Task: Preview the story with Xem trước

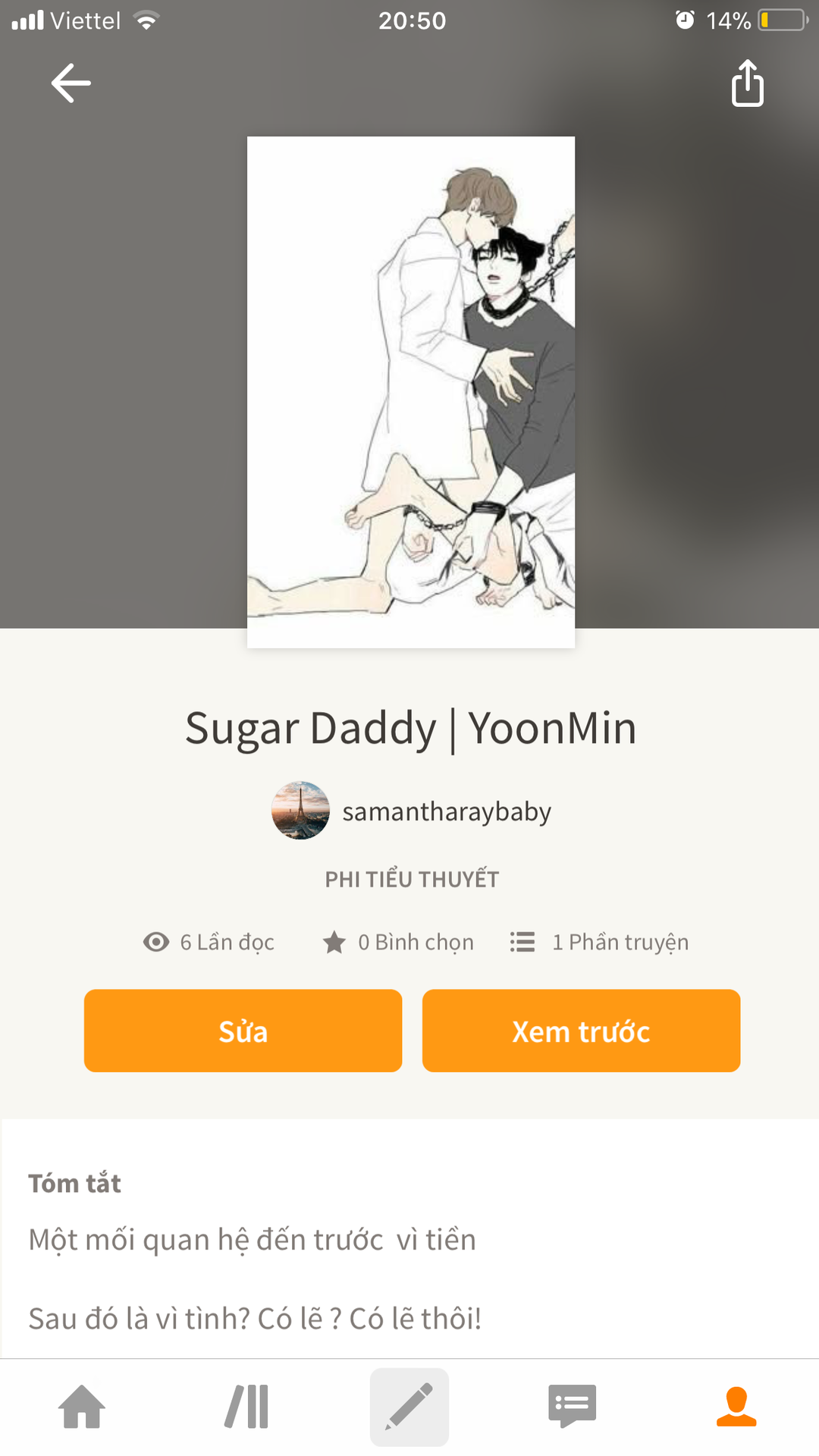Action: point(581,1031)
